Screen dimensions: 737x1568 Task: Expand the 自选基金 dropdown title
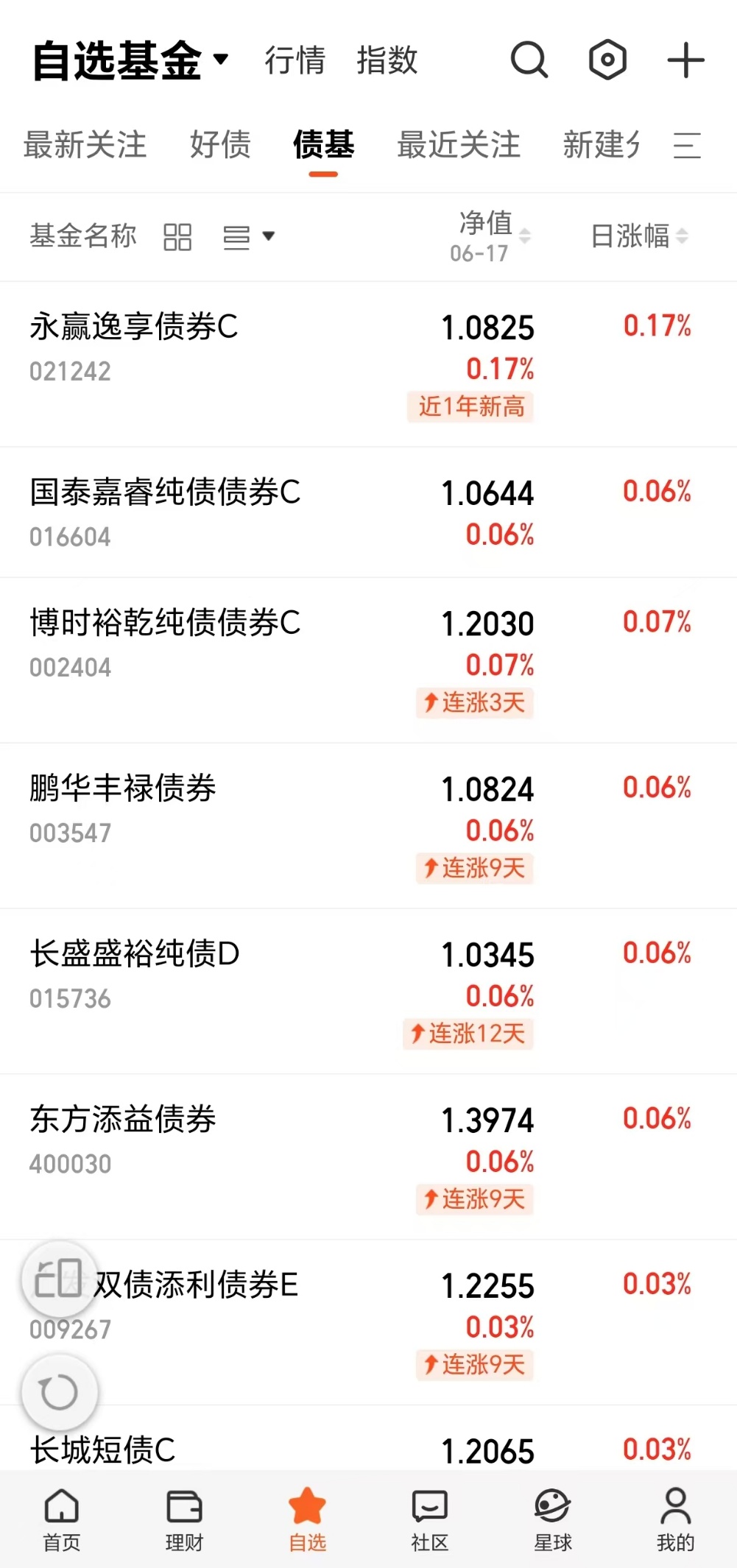tap(131, 60)
